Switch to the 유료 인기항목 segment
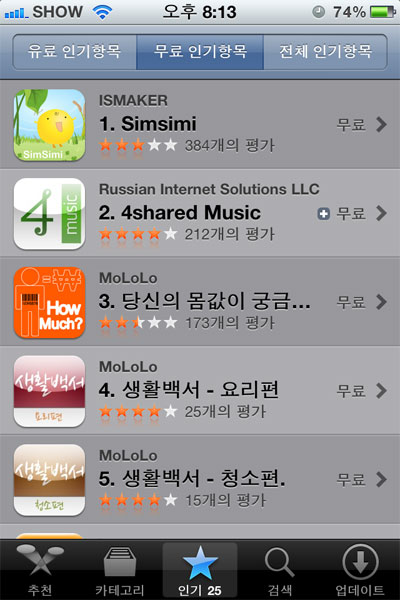The height and width of the screenshot is (600, 400). [x=75, y=52]
